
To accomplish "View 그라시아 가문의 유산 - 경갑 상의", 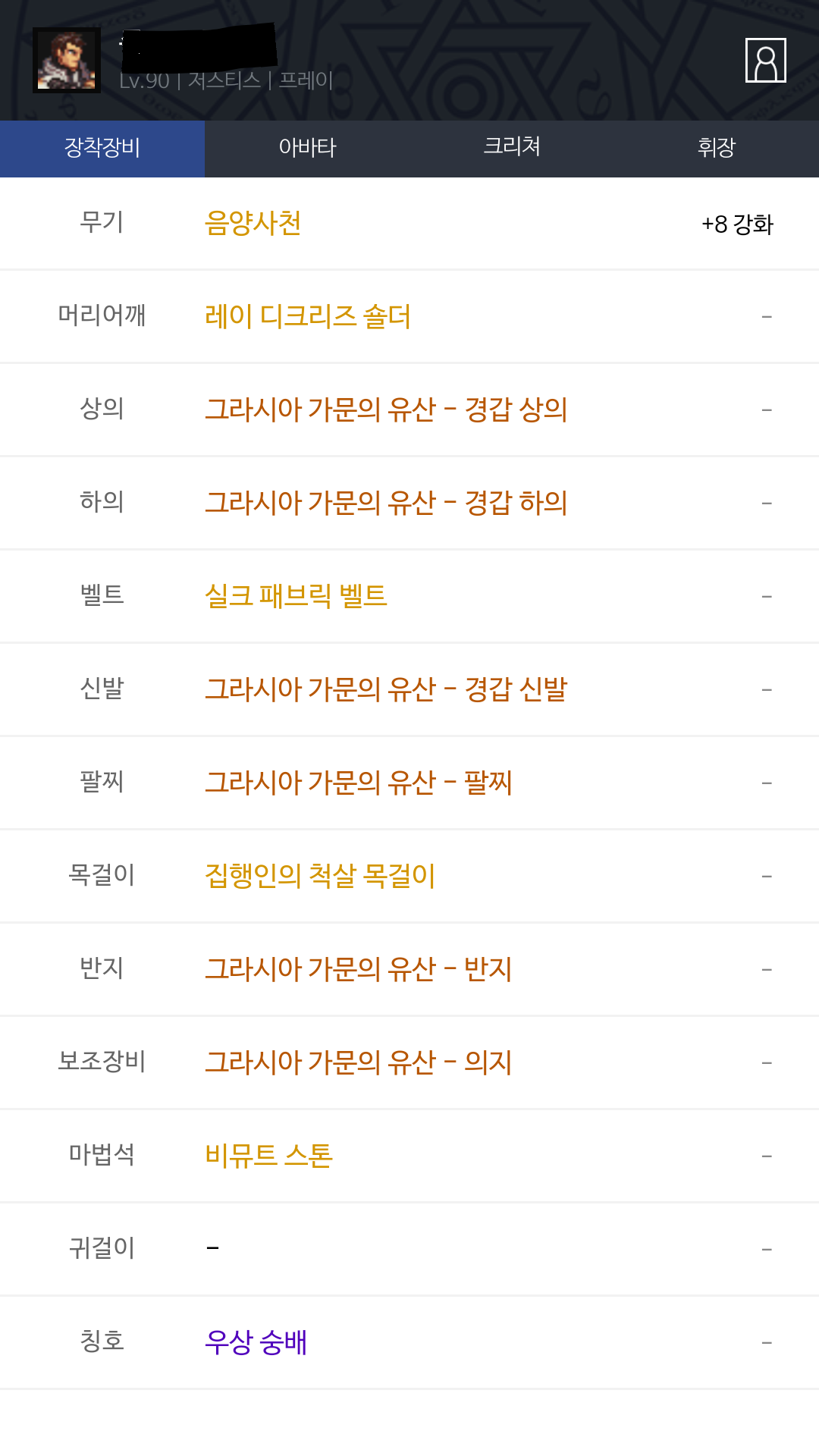I will tap(386, 410).
